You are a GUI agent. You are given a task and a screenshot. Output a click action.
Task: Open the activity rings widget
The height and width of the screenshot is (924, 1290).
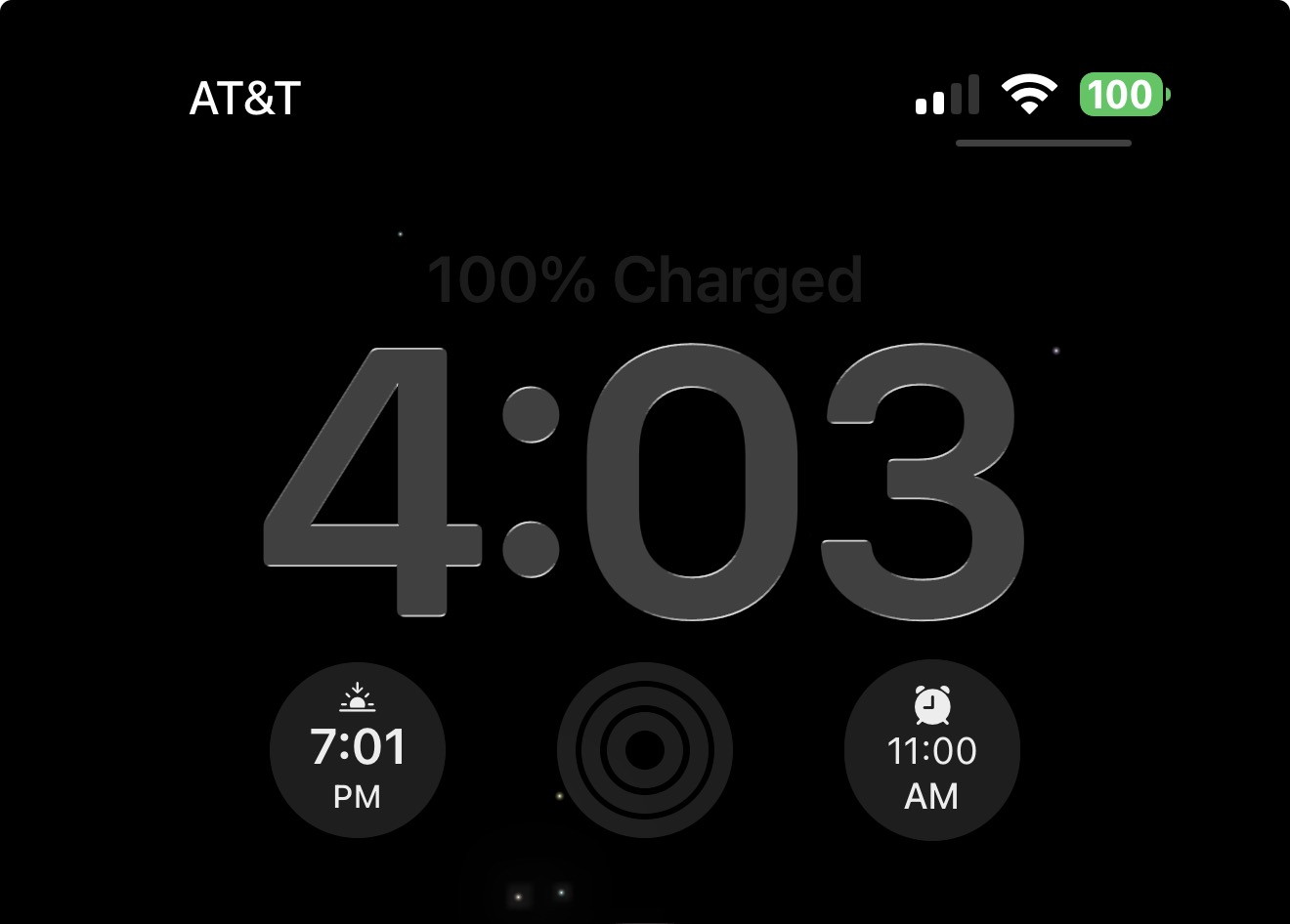point(644,750)
